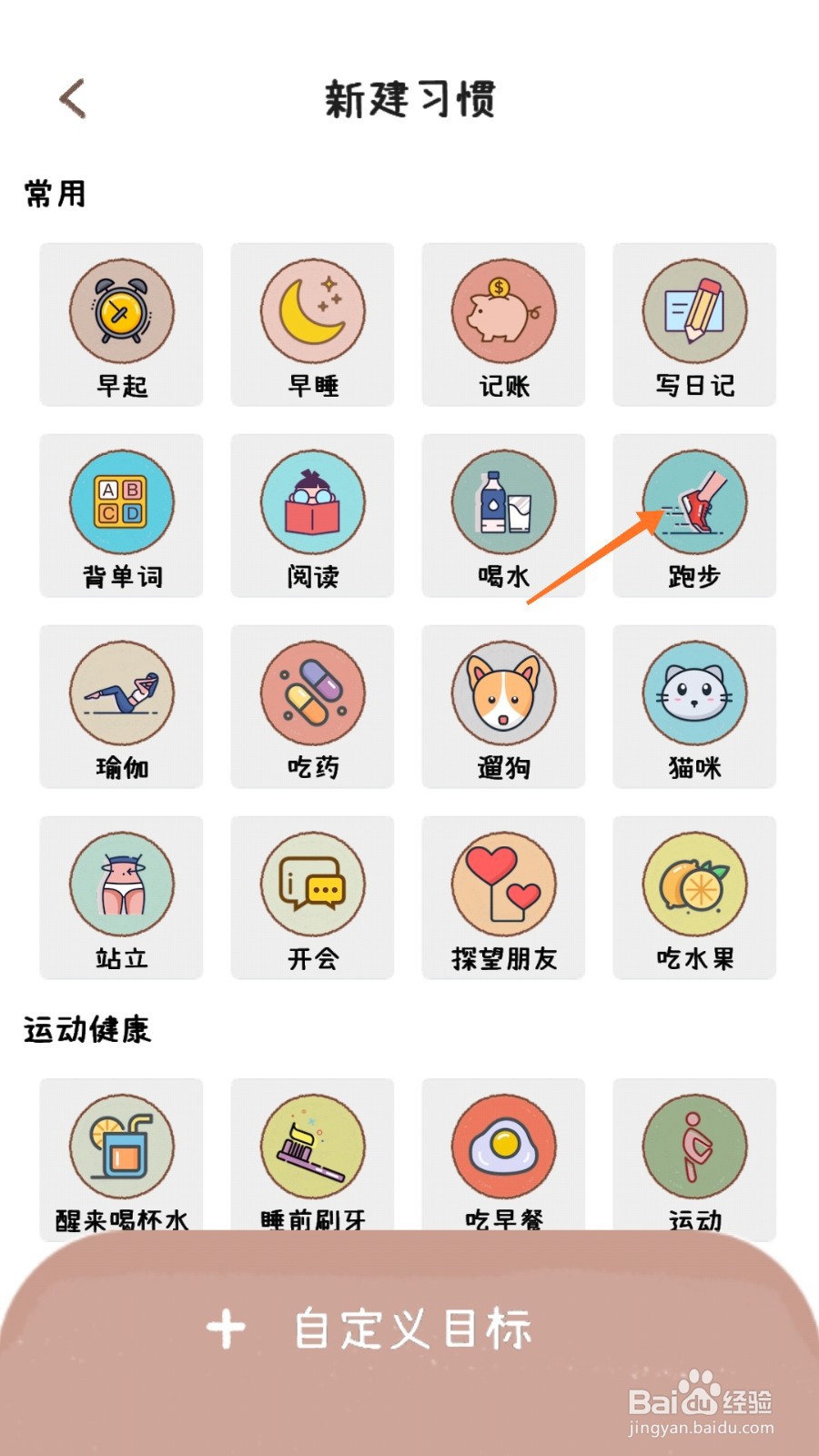
Task: Open the 猫咪 cat habit icon
Action: click(x=694, y=693)
